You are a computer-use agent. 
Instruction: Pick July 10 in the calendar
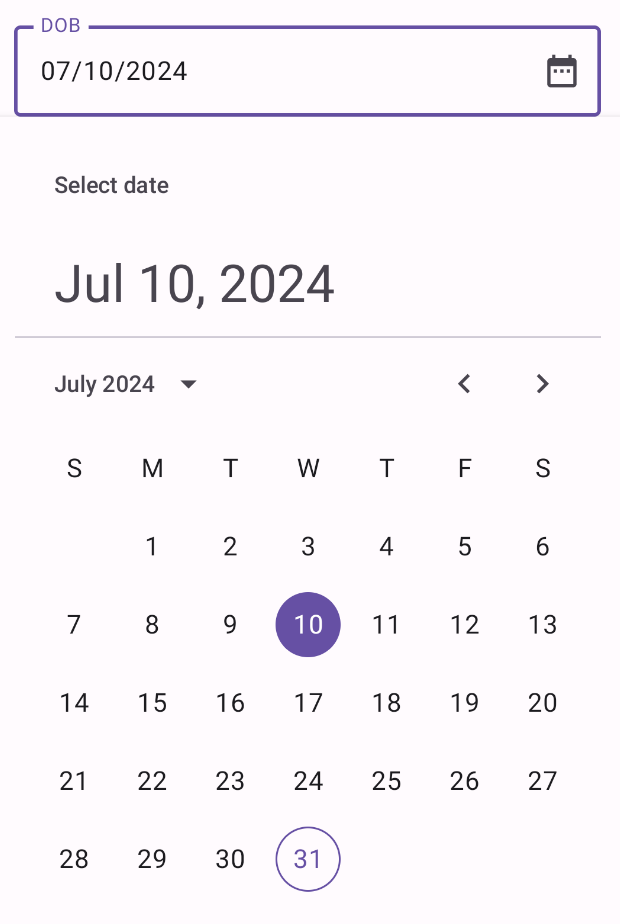(308, 624)
